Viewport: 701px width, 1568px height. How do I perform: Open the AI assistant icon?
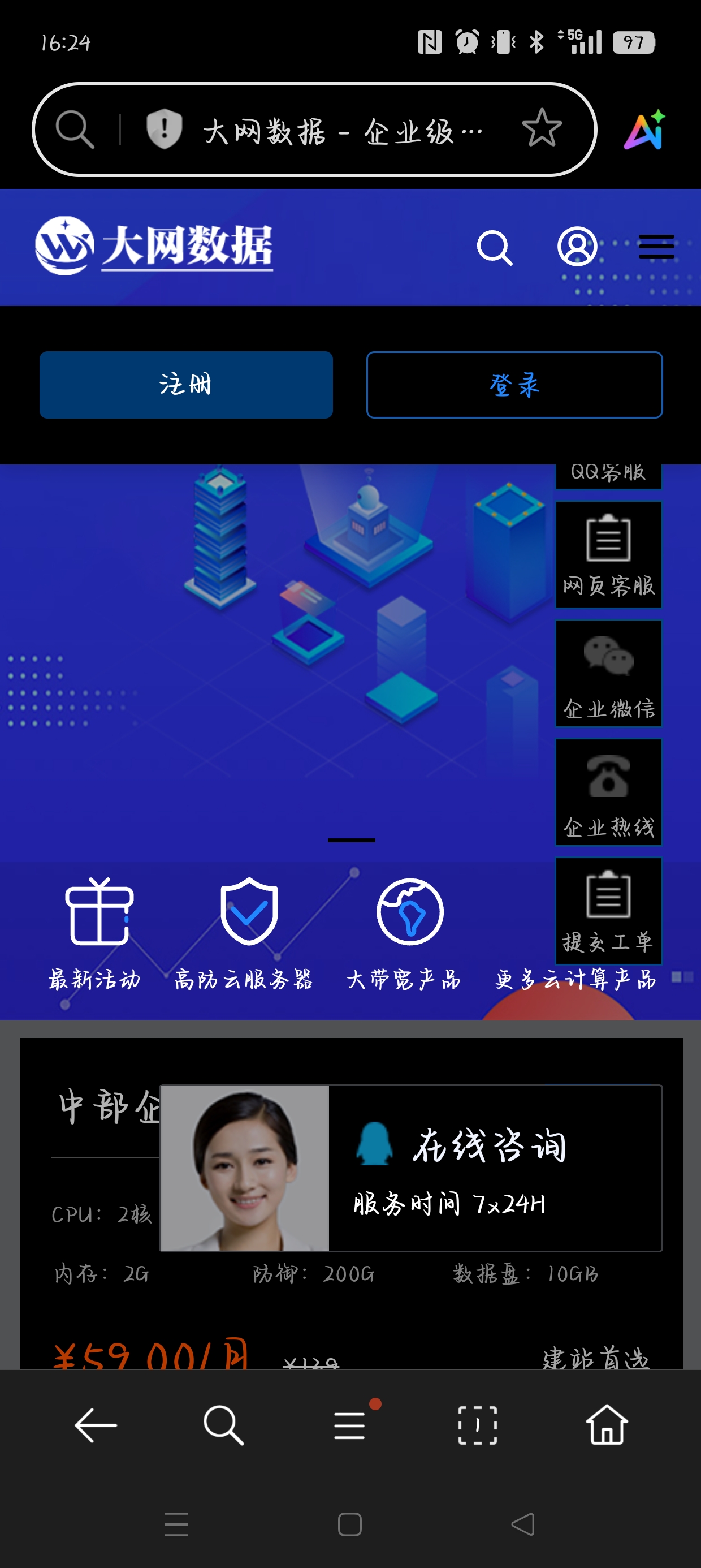coord(644,130)
